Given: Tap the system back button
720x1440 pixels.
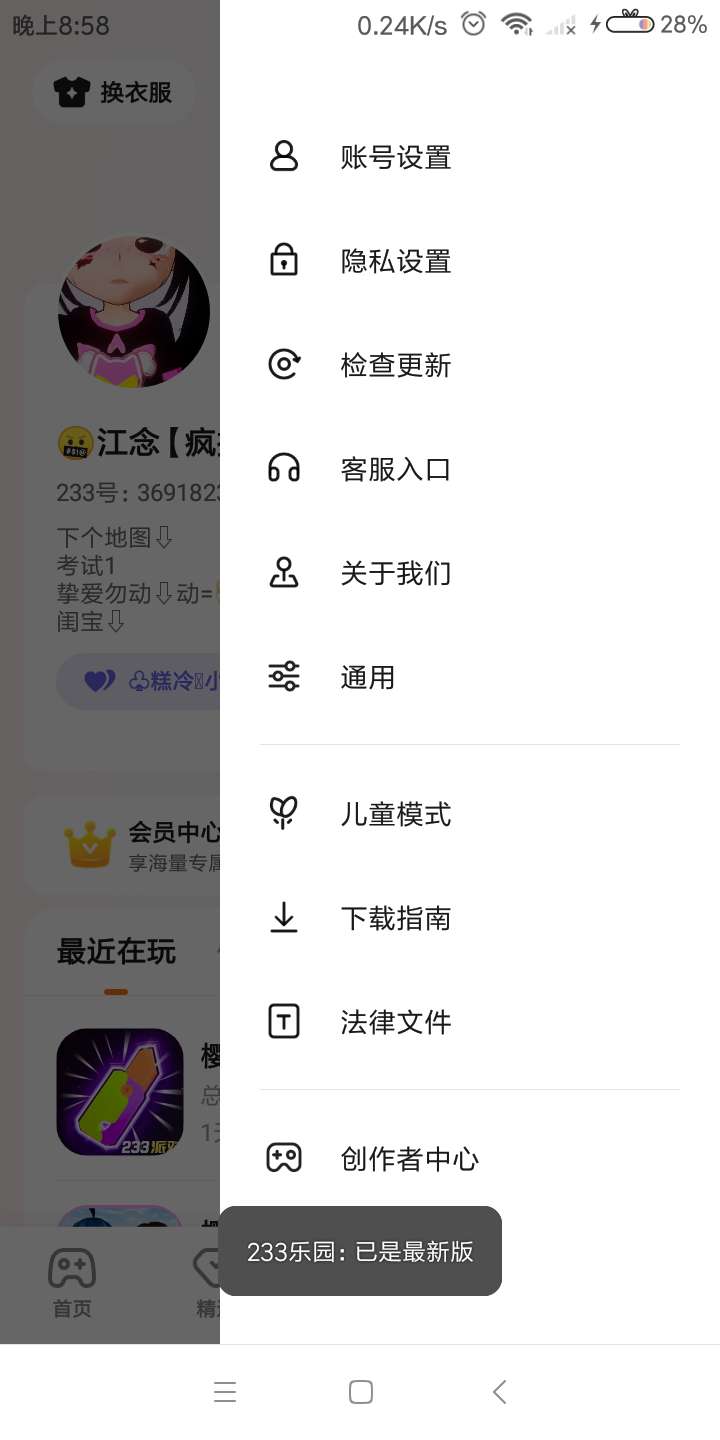Looking at the screenshot, I should [x=499, y=1392].
